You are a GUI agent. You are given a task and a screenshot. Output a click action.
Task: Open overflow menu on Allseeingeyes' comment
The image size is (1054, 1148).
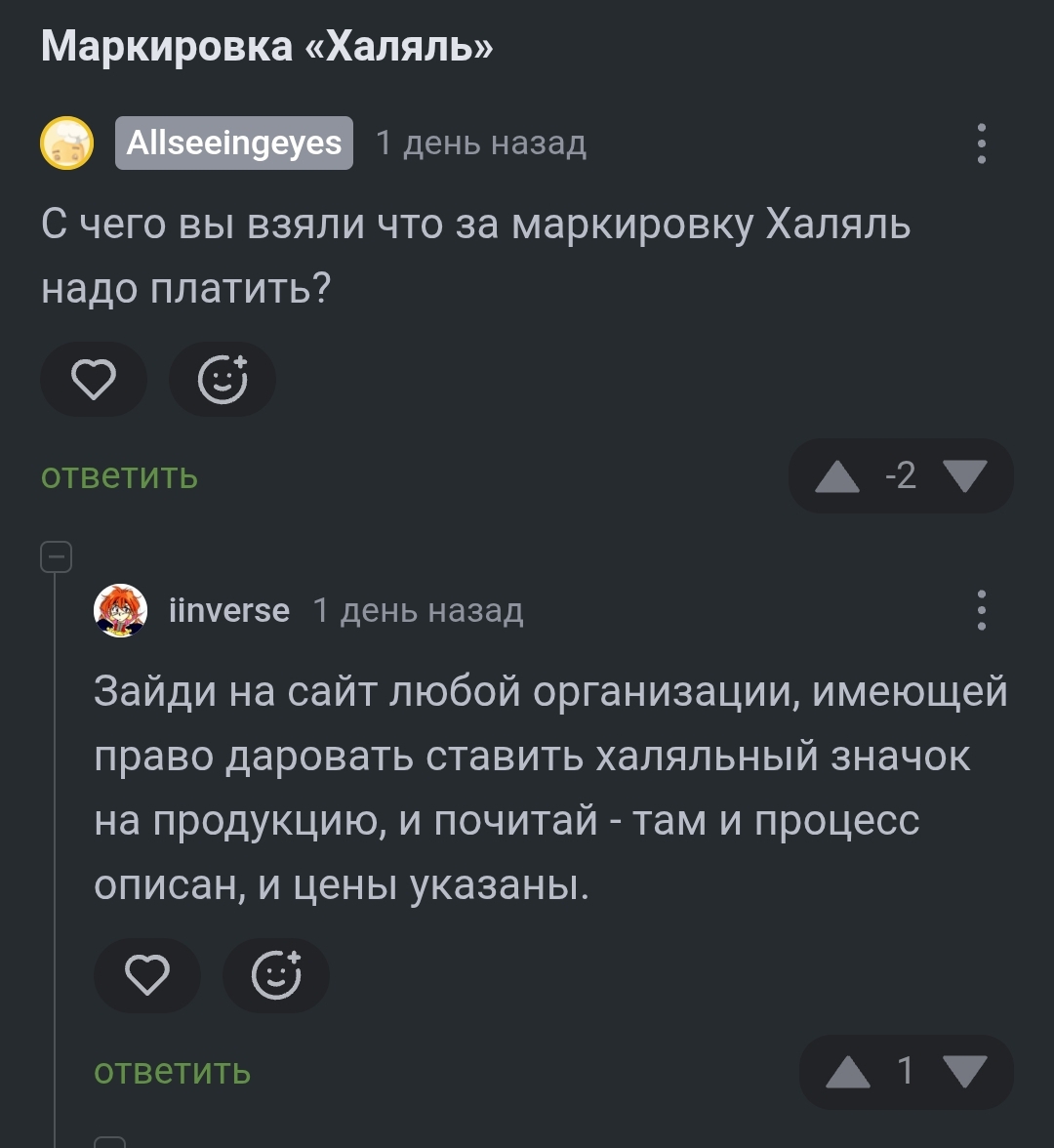pos(981,143)
